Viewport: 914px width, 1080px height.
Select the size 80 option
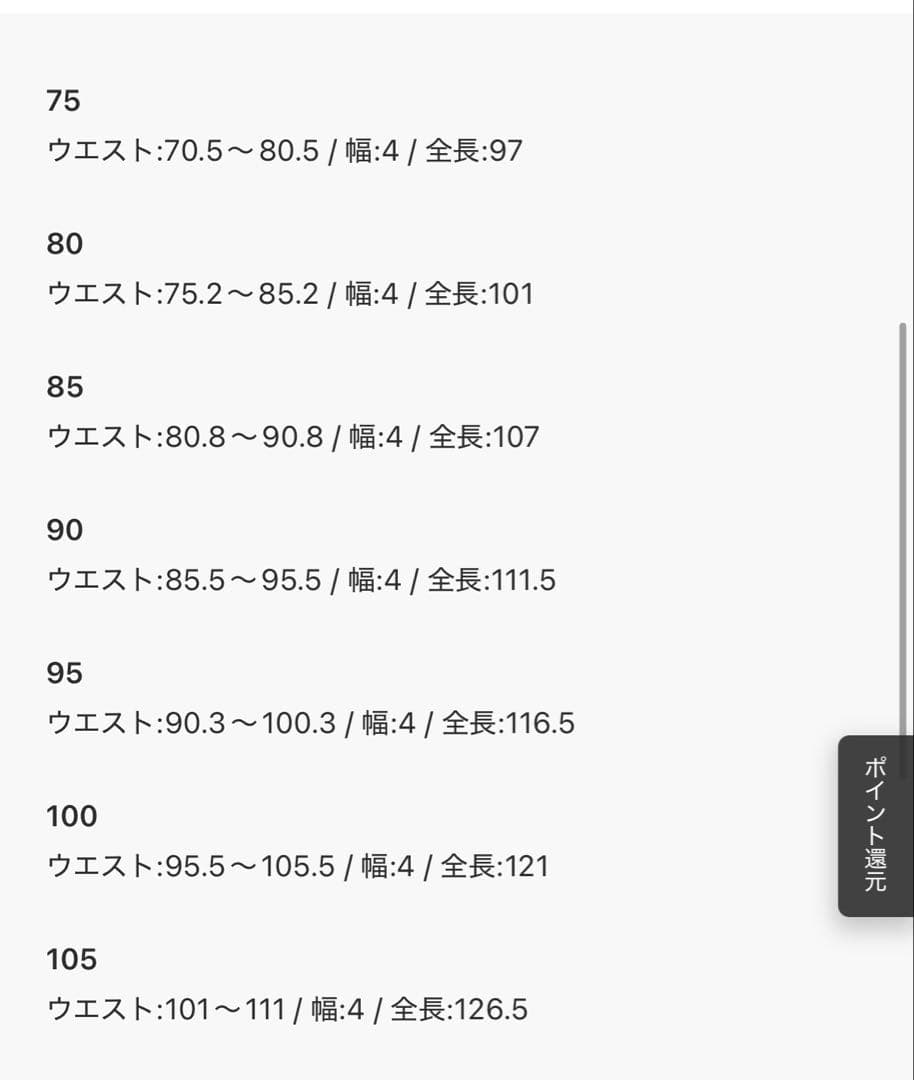(x=64, y=243)
